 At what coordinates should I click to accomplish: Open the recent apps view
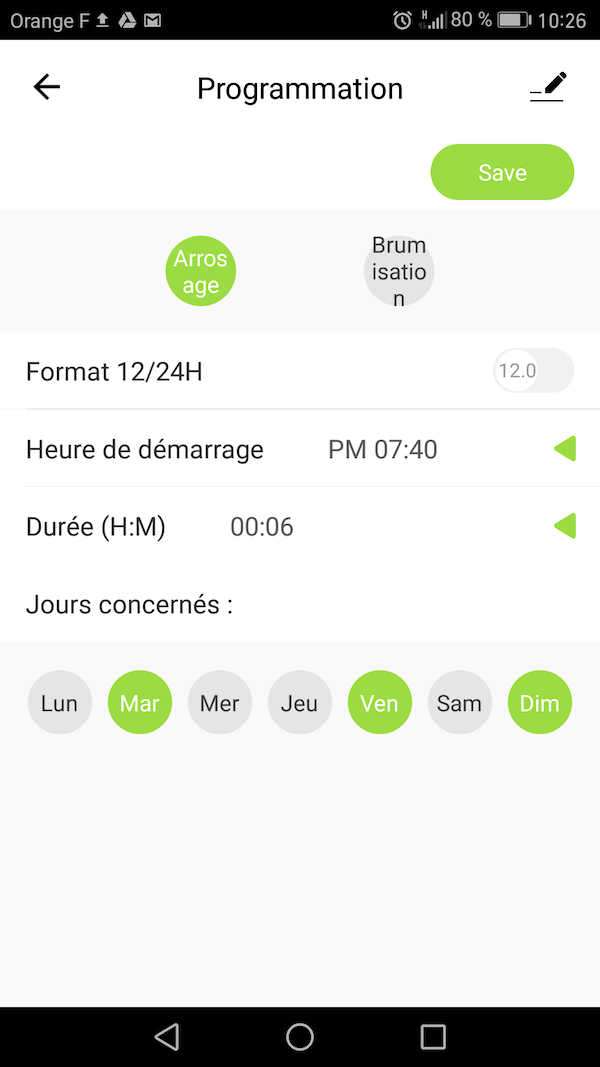[433, 1037]
